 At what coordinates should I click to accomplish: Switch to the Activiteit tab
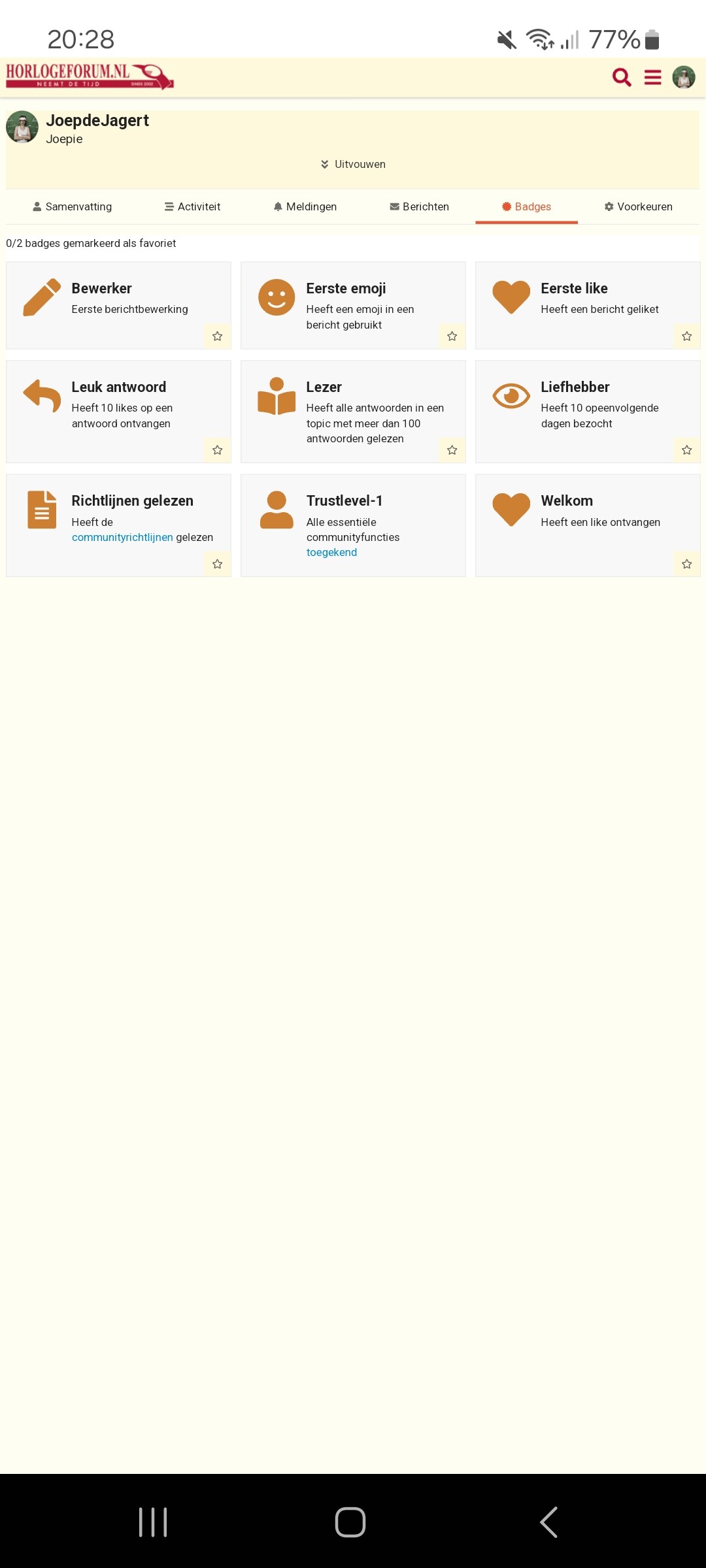[x=192, y=206]
